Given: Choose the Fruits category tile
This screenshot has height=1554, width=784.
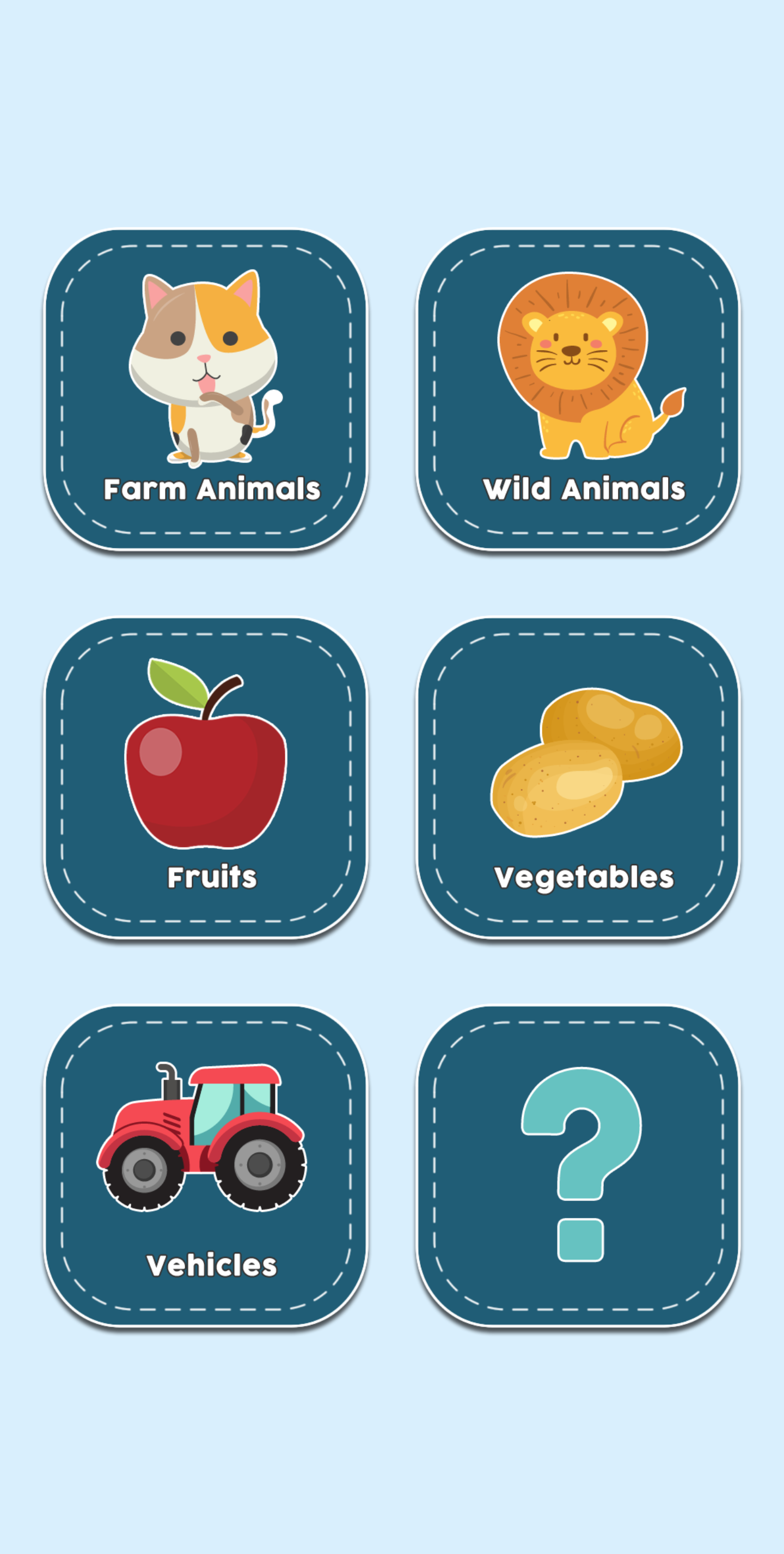Looking at the screenshot, I should pos(206,778).
